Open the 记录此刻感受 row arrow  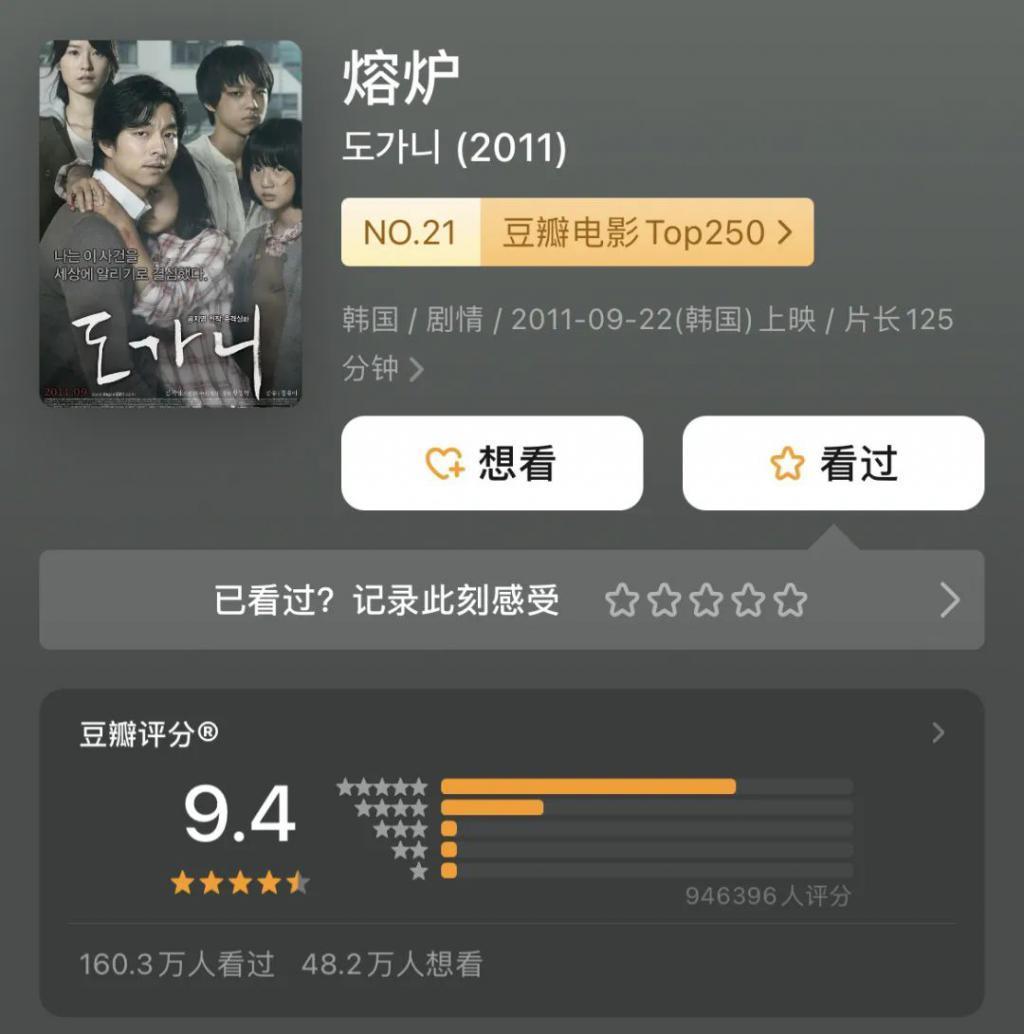pos(949,600)
